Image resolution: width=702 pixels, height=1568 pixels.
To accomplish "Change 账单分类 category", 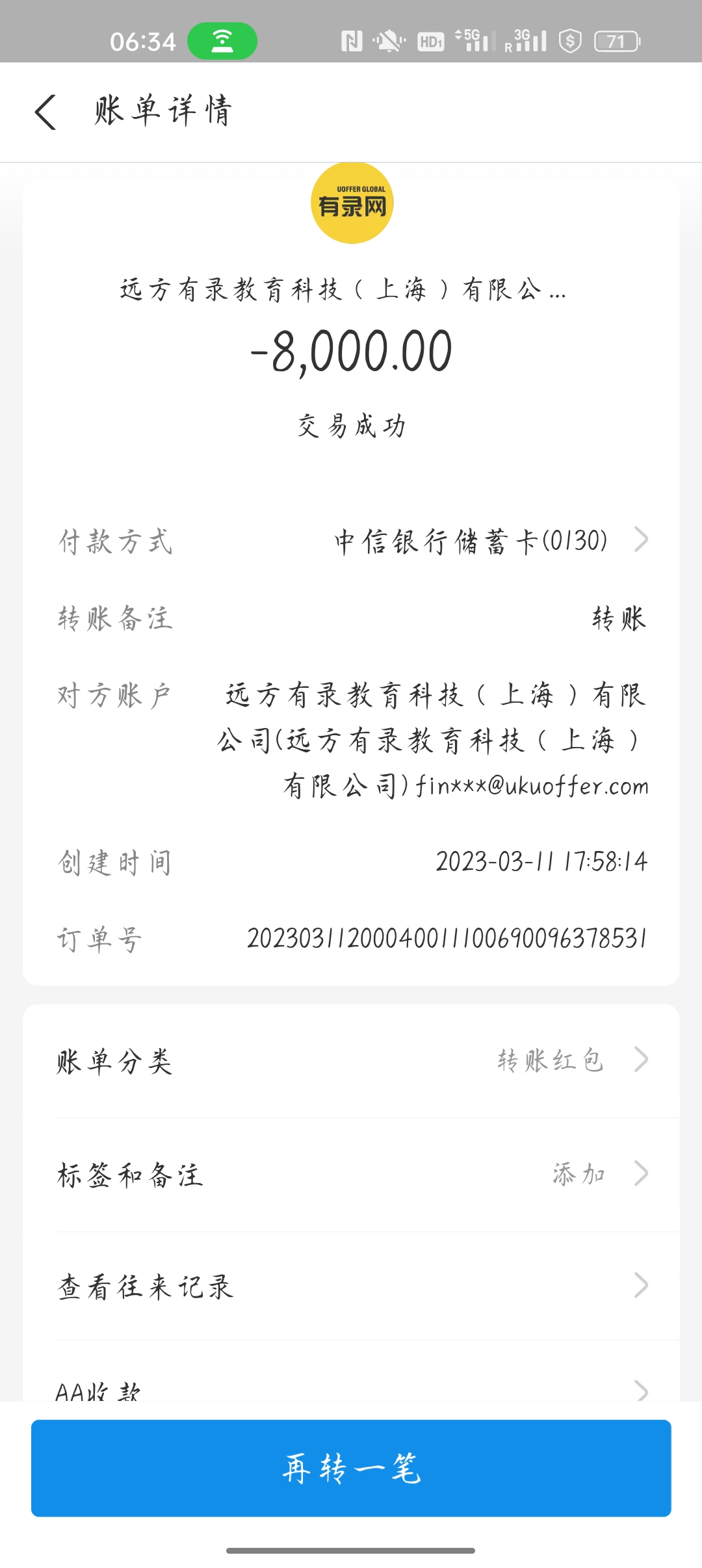I will (351, 1061).
